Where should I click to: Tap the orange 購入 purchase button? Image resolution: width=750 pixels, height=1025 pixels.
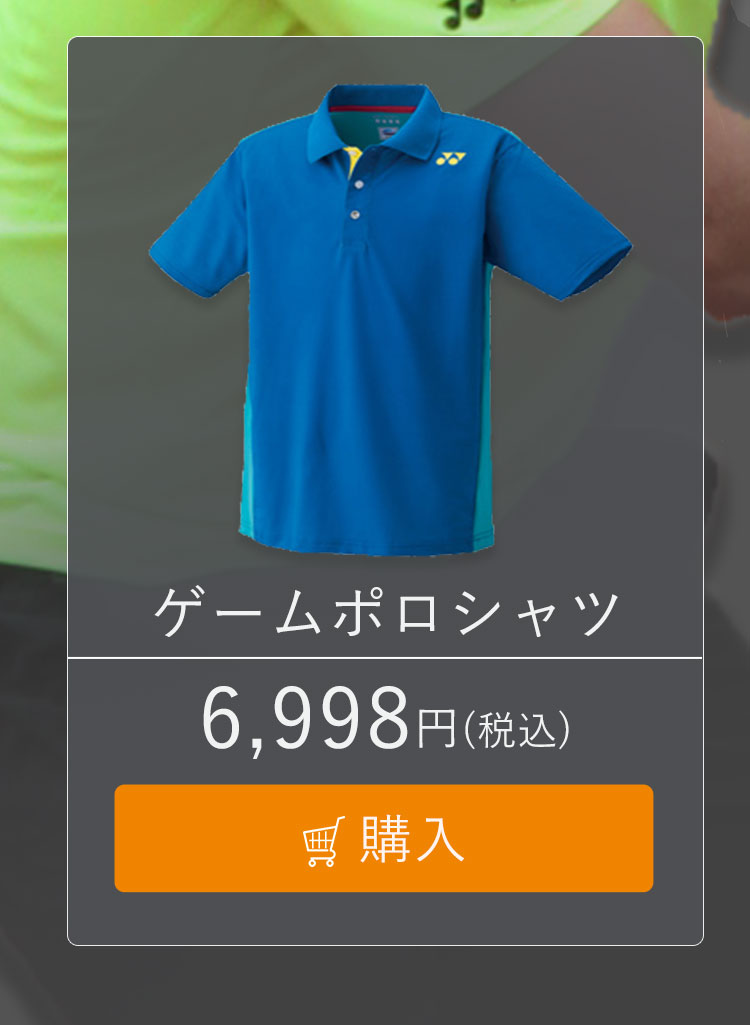click(x=384, y=838)
